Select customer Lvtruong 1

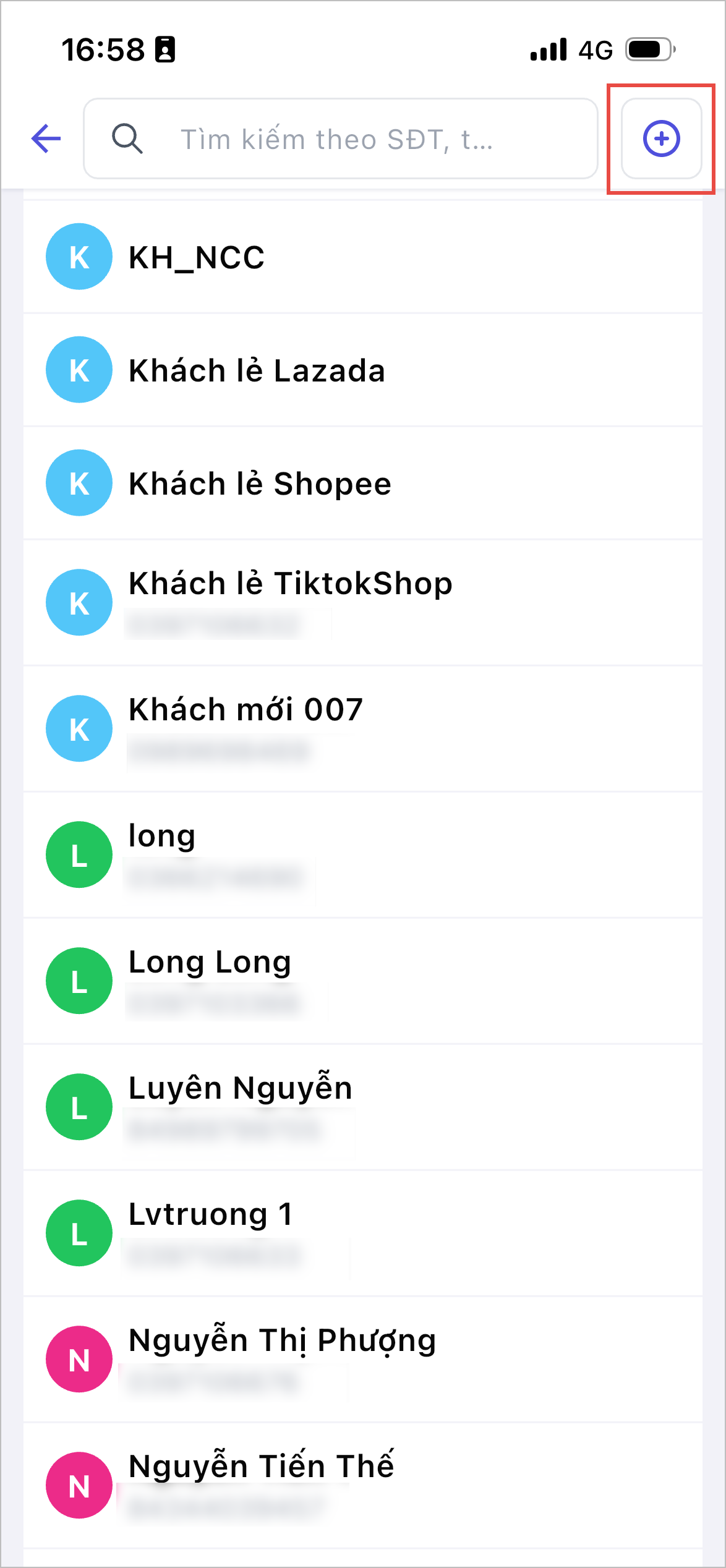pos(362,1233)
